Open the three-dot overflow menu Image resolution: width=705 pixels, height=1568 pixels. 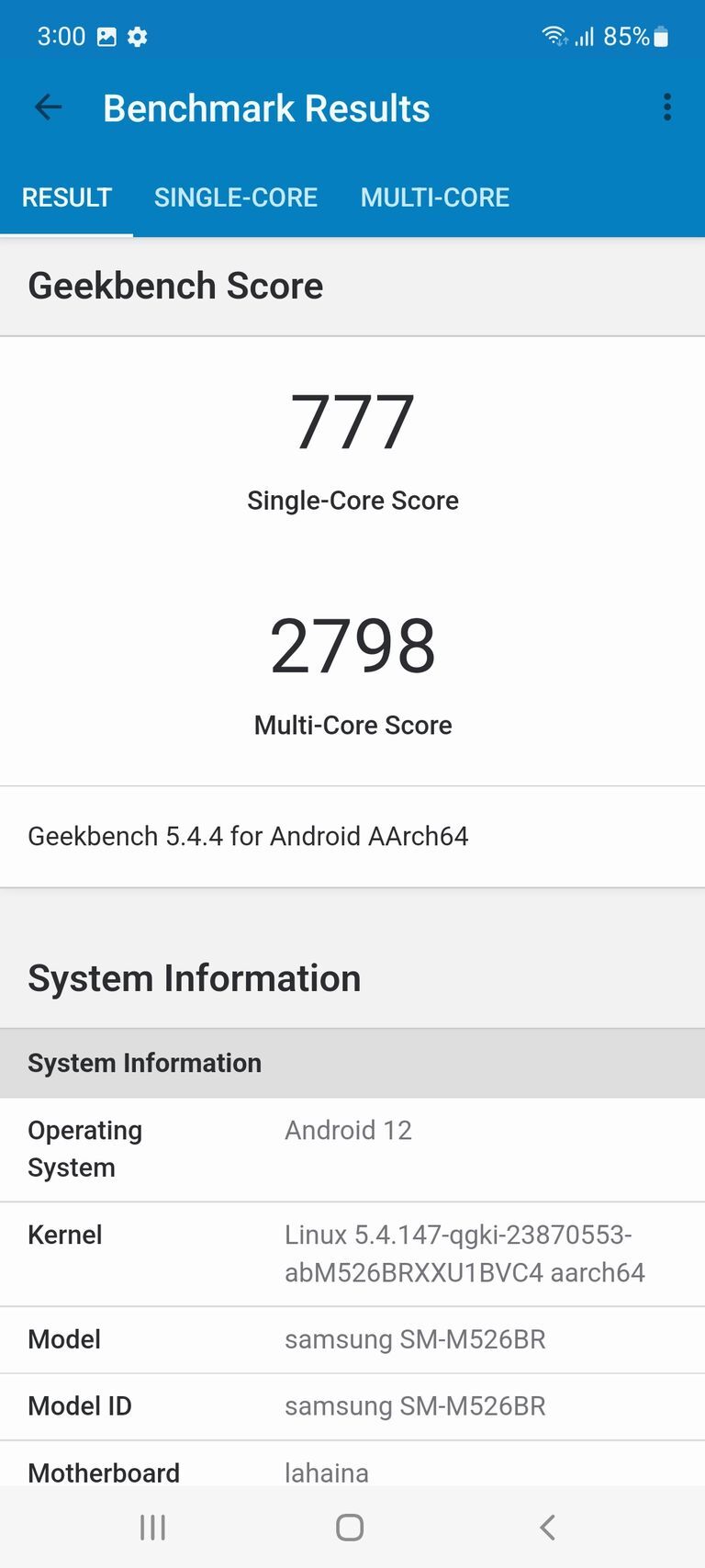pyautogui.click(x=666, y=107)
